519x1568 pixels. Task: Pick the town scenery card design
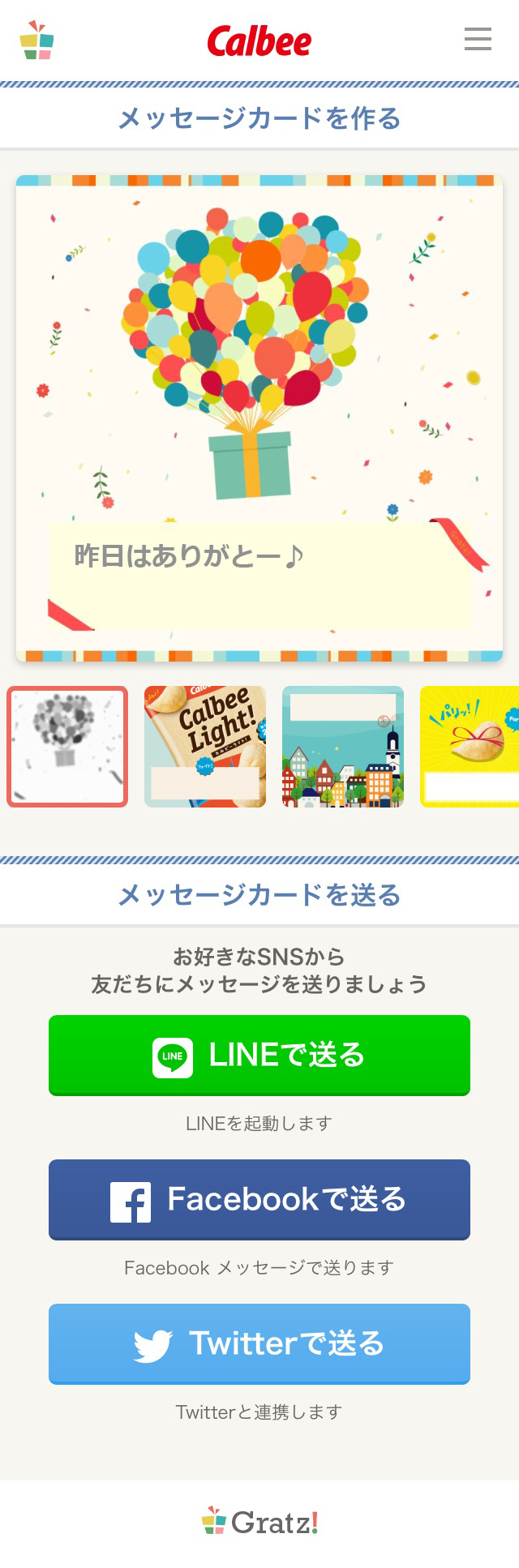[343, 747]
